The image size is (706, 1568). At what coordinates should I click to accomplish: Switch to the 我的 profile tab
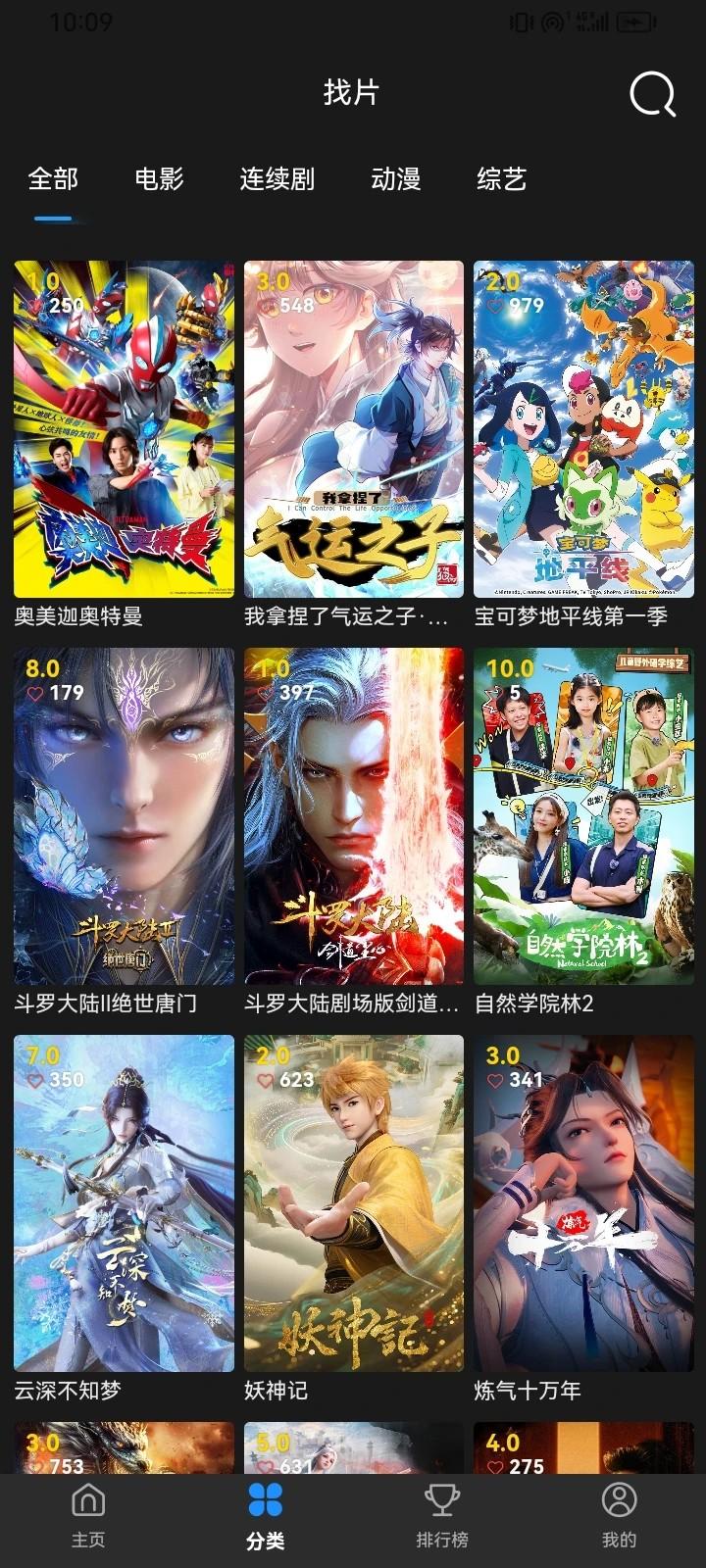point(619,1515)
